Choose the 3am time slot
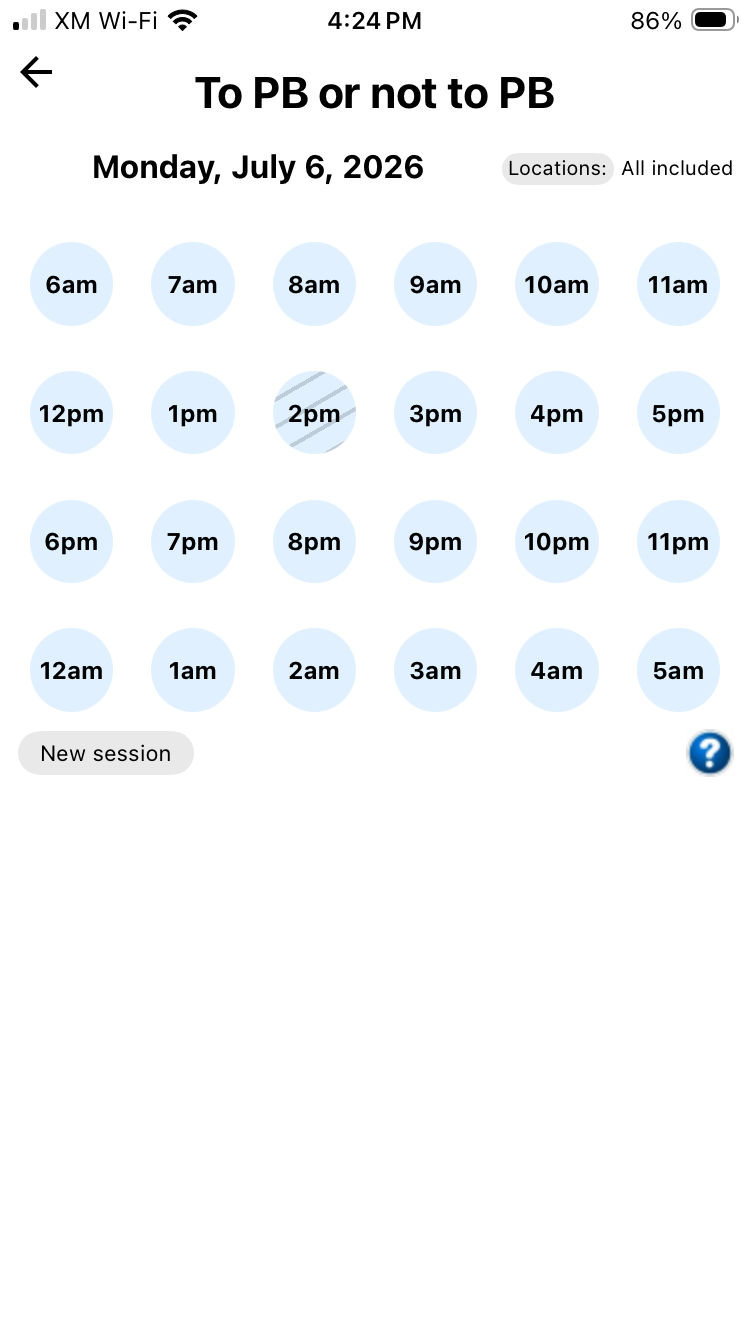Viewport: 750px width, 1334px height. [x=435, y=670]
